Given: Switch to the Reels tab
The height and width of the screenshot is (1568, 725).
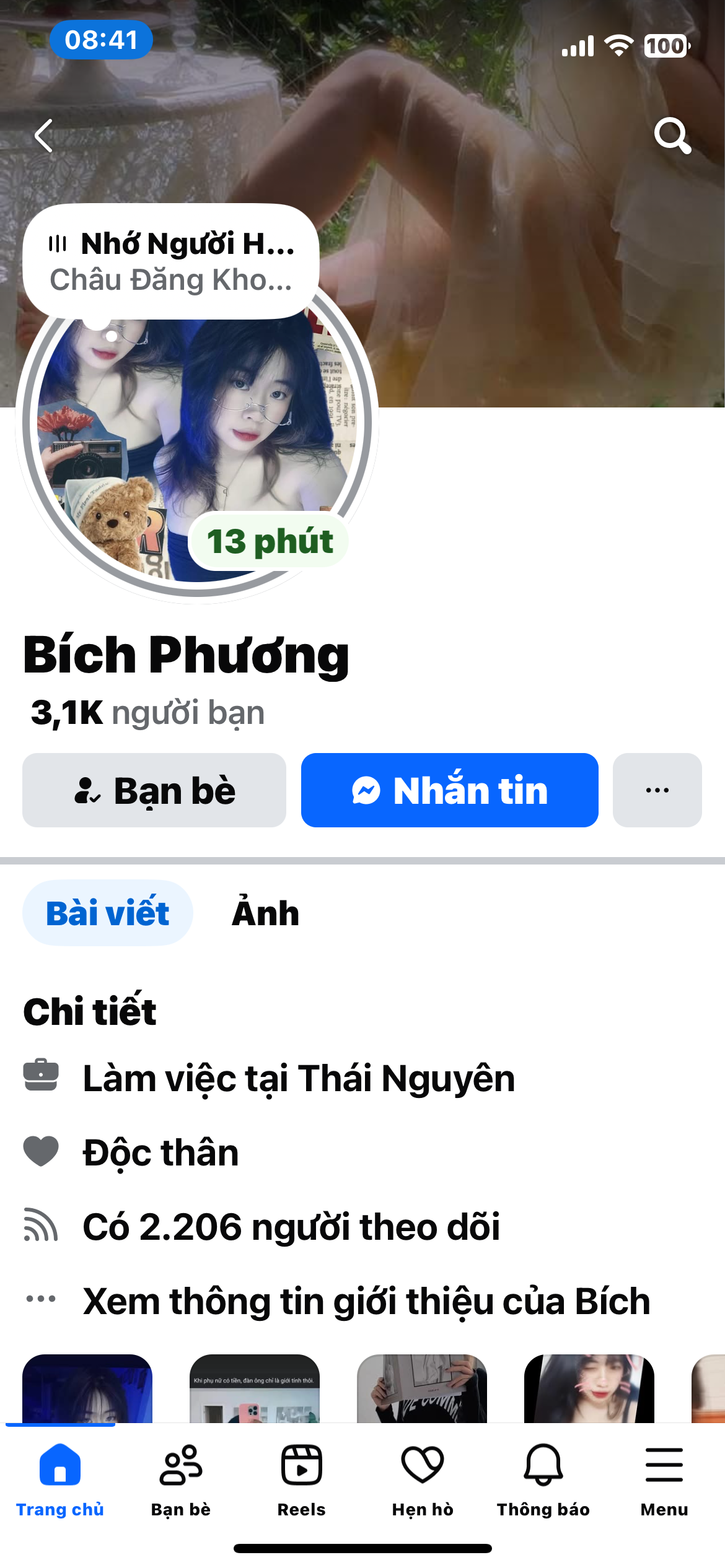Looking at the screenshot, I should [301, 1477].
